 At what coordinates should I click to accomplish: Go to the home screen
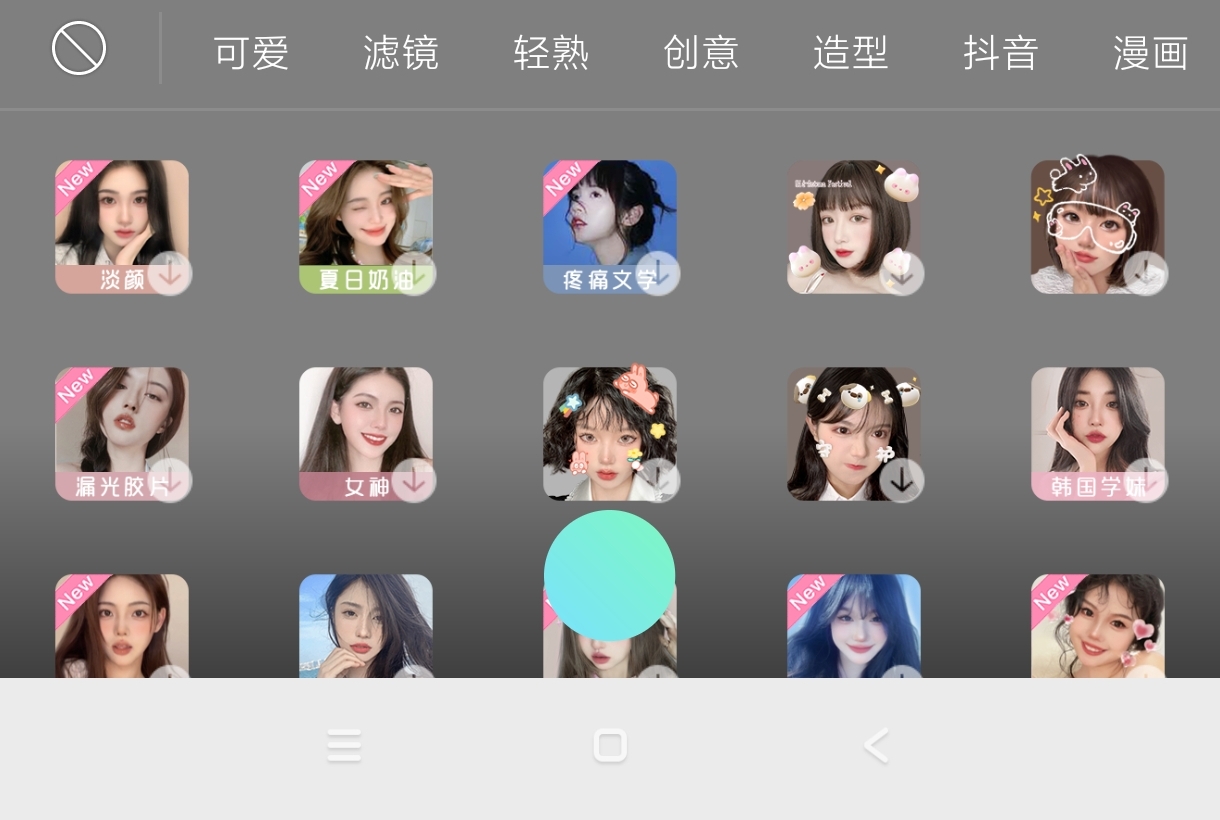[x=610, y=746]
